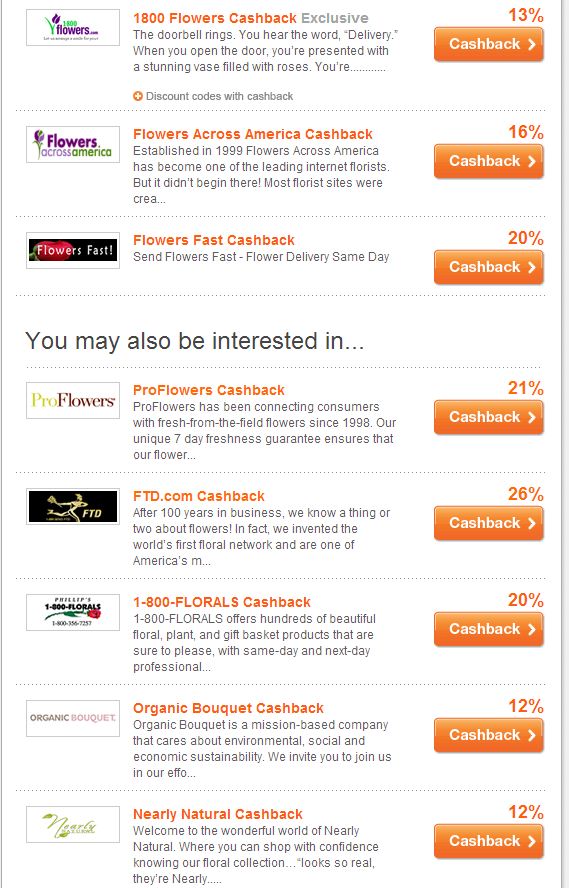Tap Cashback button for Flowers Across America
The image size is (569, 888).
(x=489, y=161)
